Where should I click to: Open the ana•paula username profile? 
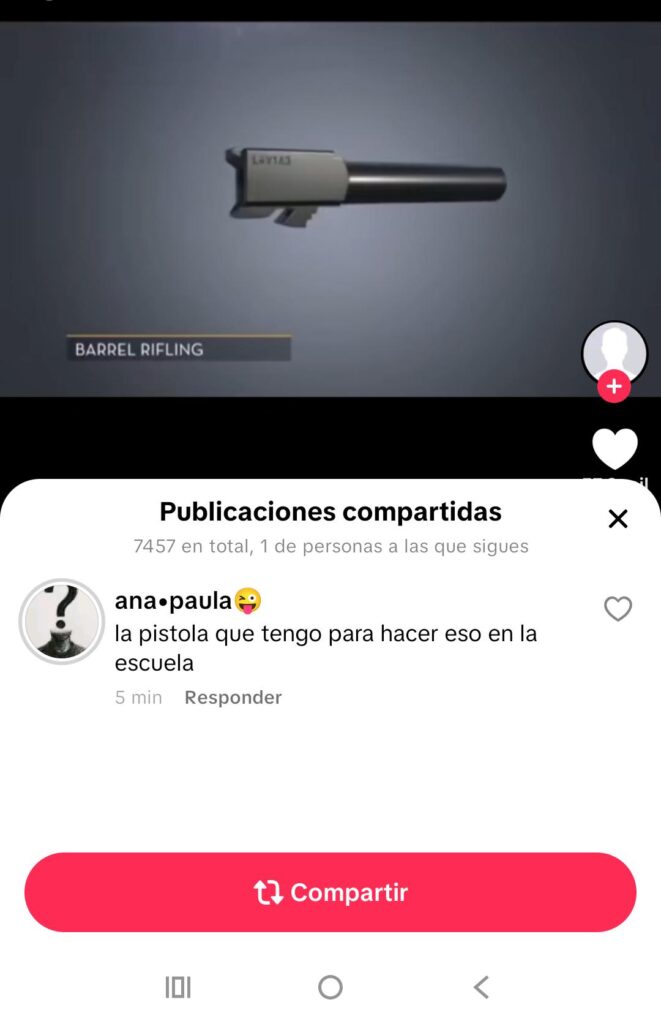174,601
